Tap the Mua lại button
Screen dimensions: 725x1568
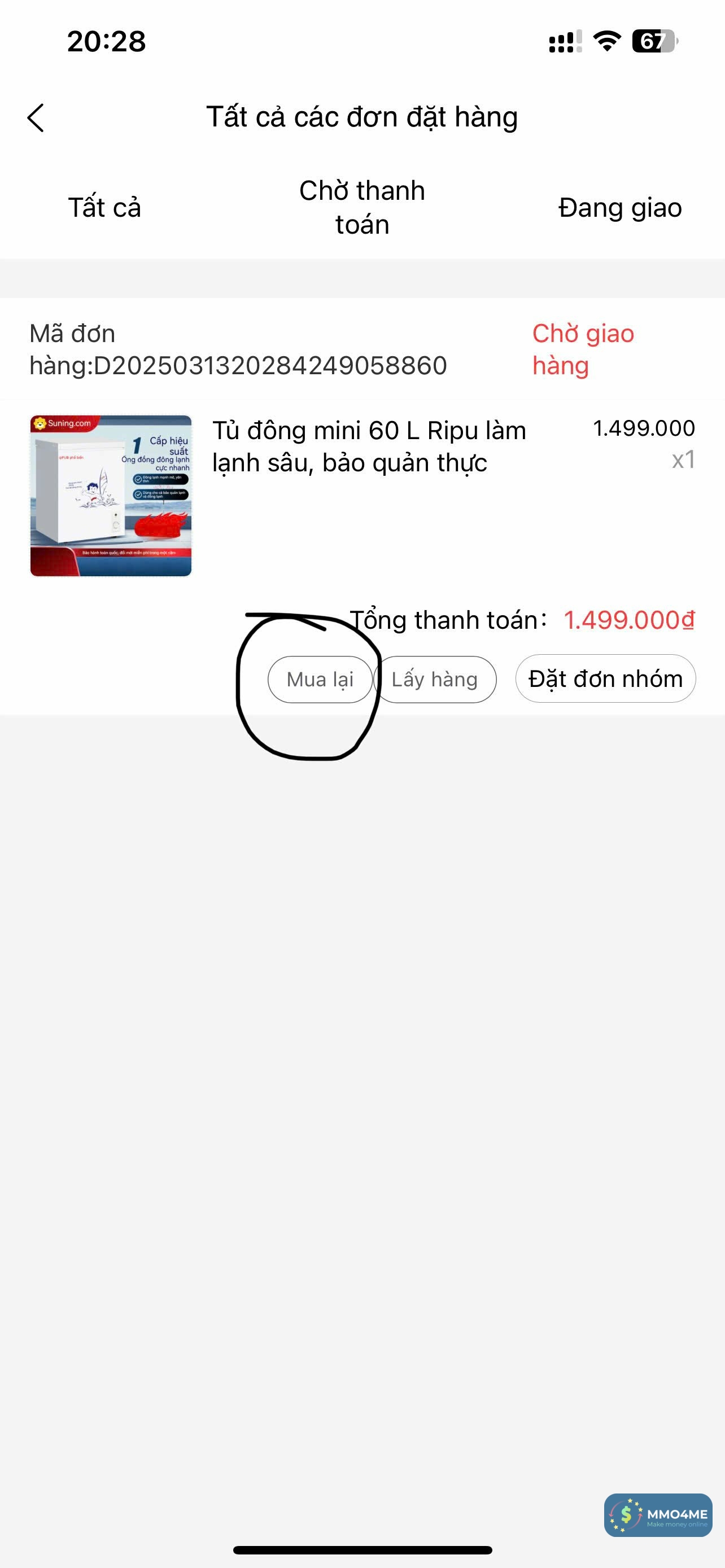click(320, 680)
